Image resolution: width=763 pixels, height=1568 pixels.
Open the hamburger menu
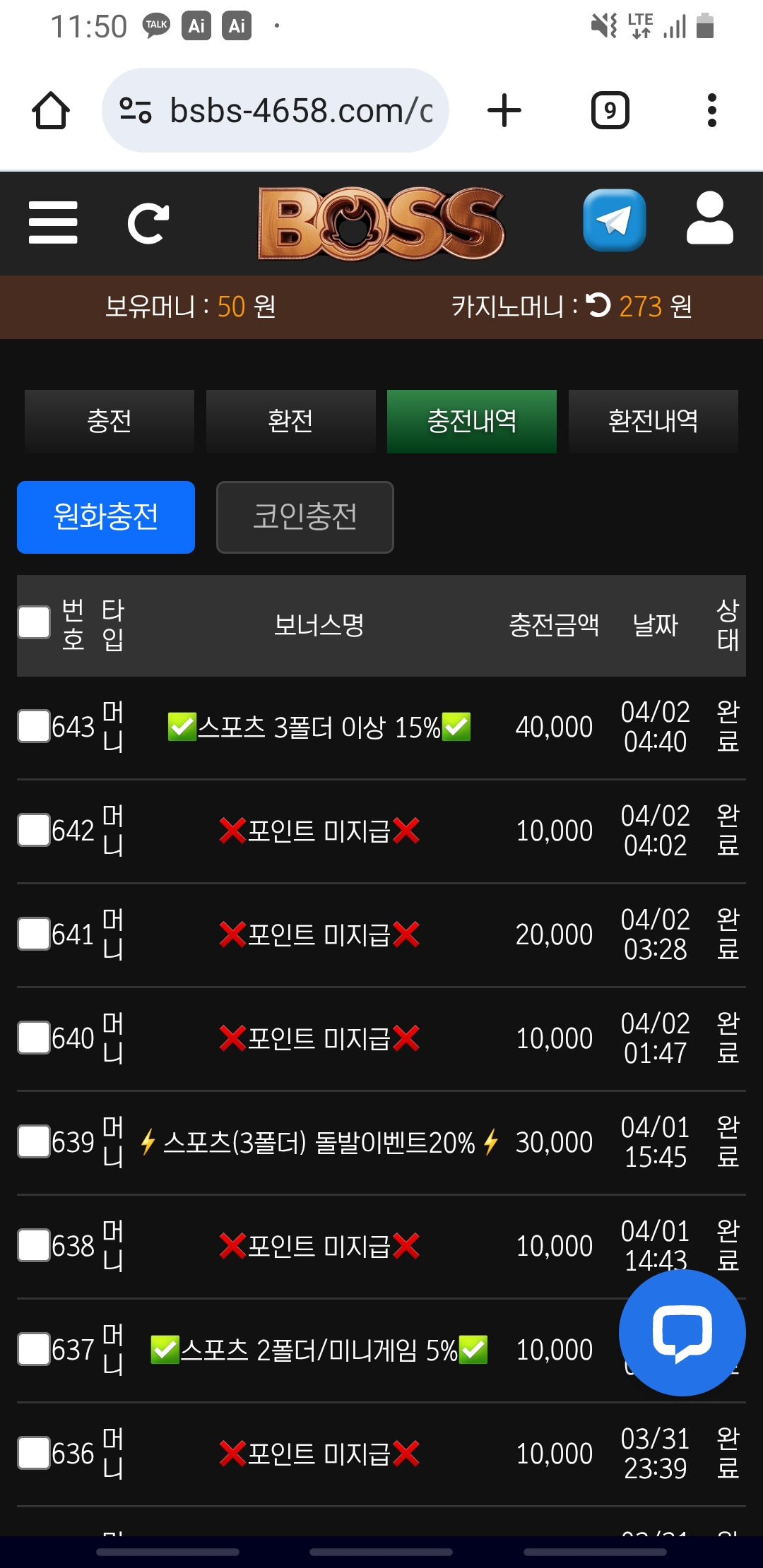53,222
